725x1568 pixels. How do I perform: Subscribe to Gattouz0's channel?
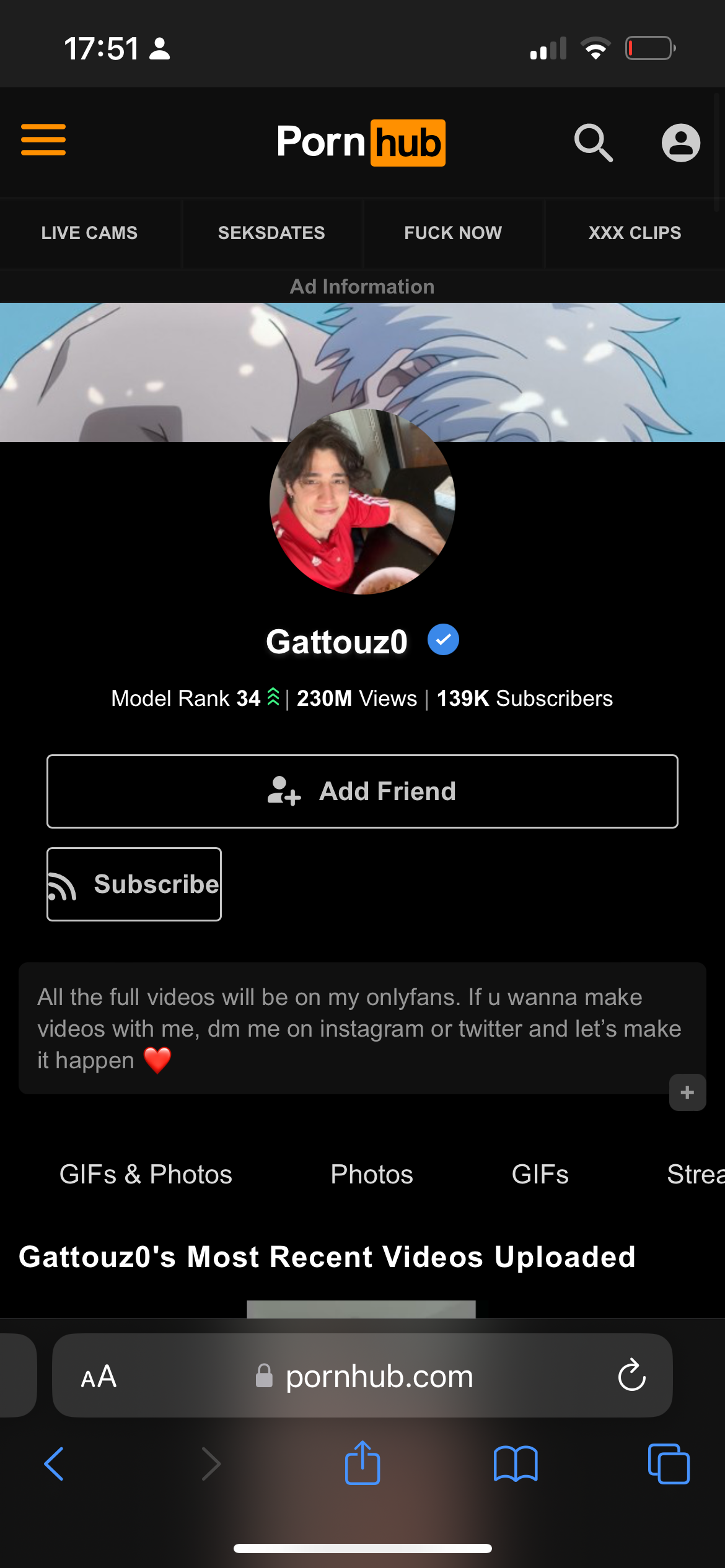134,884
